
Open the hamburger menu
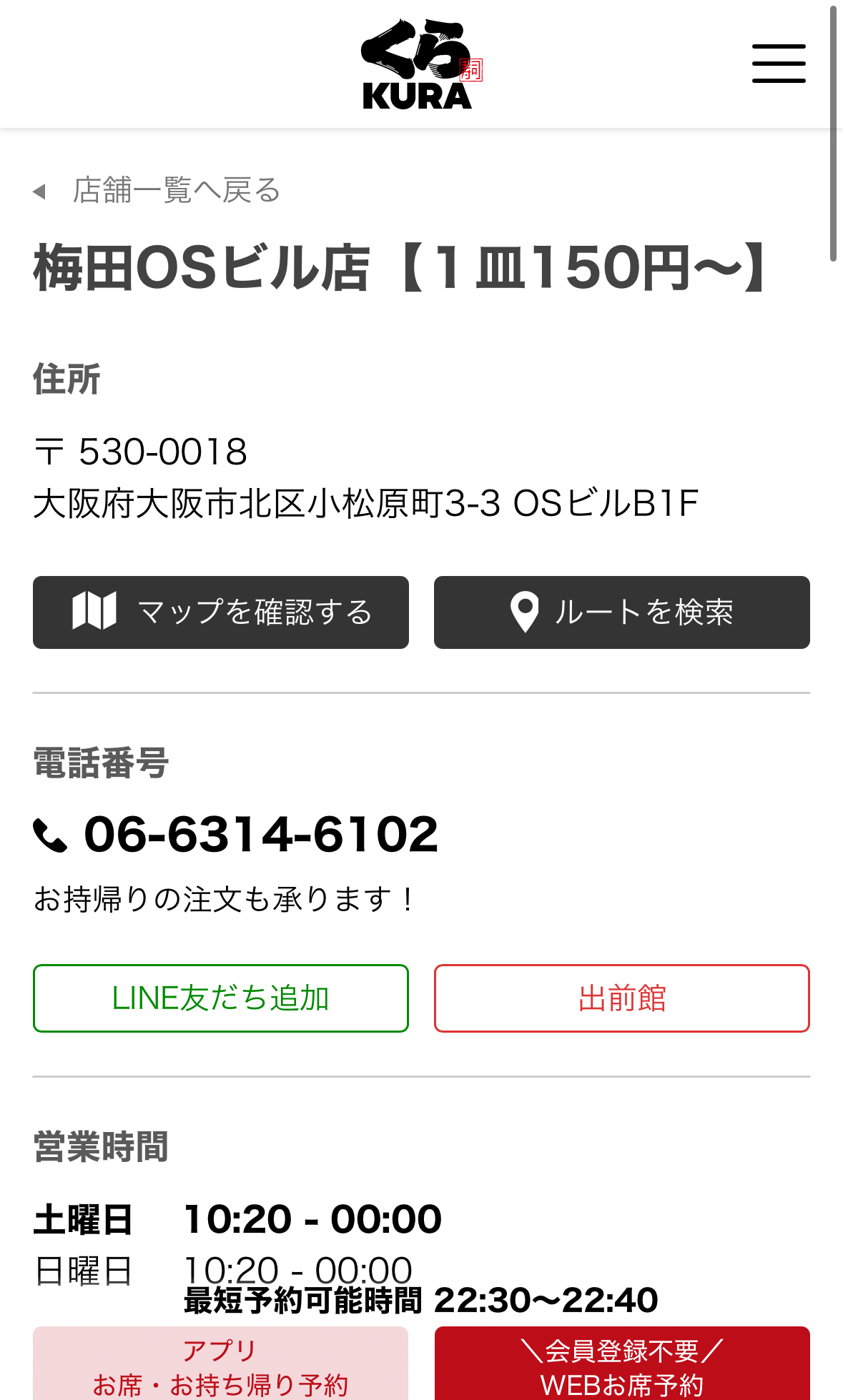779,64
